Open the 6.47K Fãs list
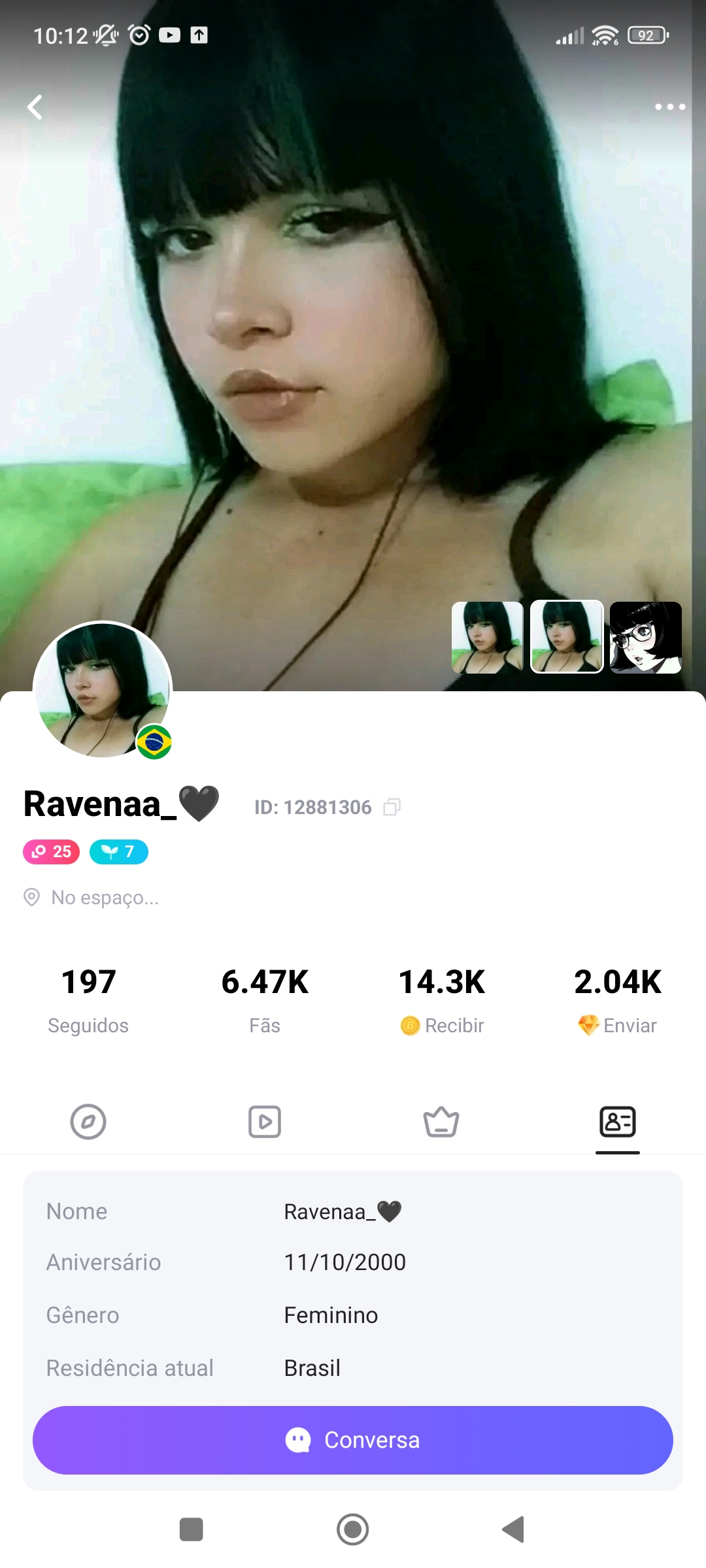This screenshot has width=706, height=1568. pyautogui.click(x=265, y=1000)
